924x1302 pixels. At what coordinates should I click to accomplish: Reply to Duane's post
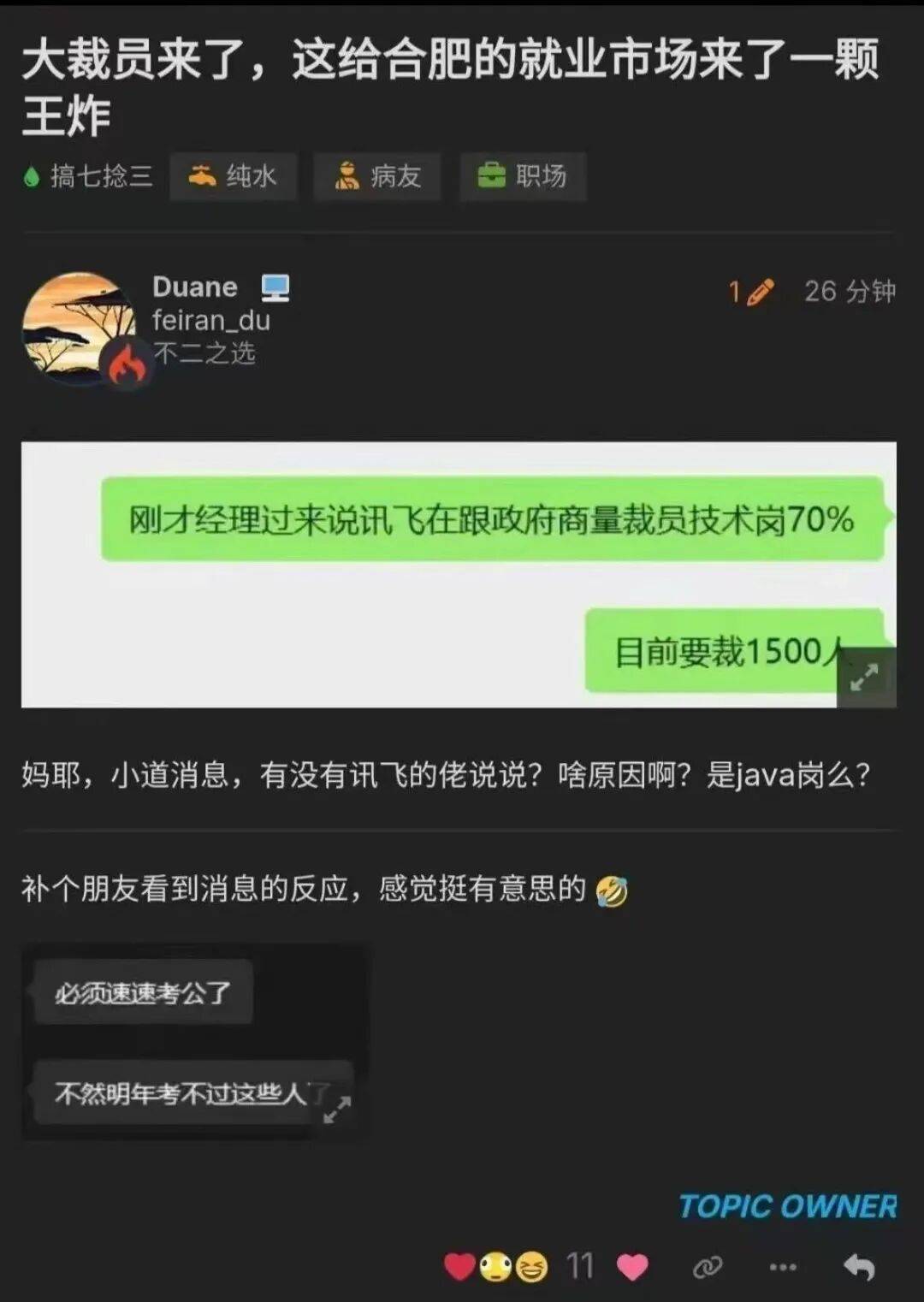point(859,1267)
